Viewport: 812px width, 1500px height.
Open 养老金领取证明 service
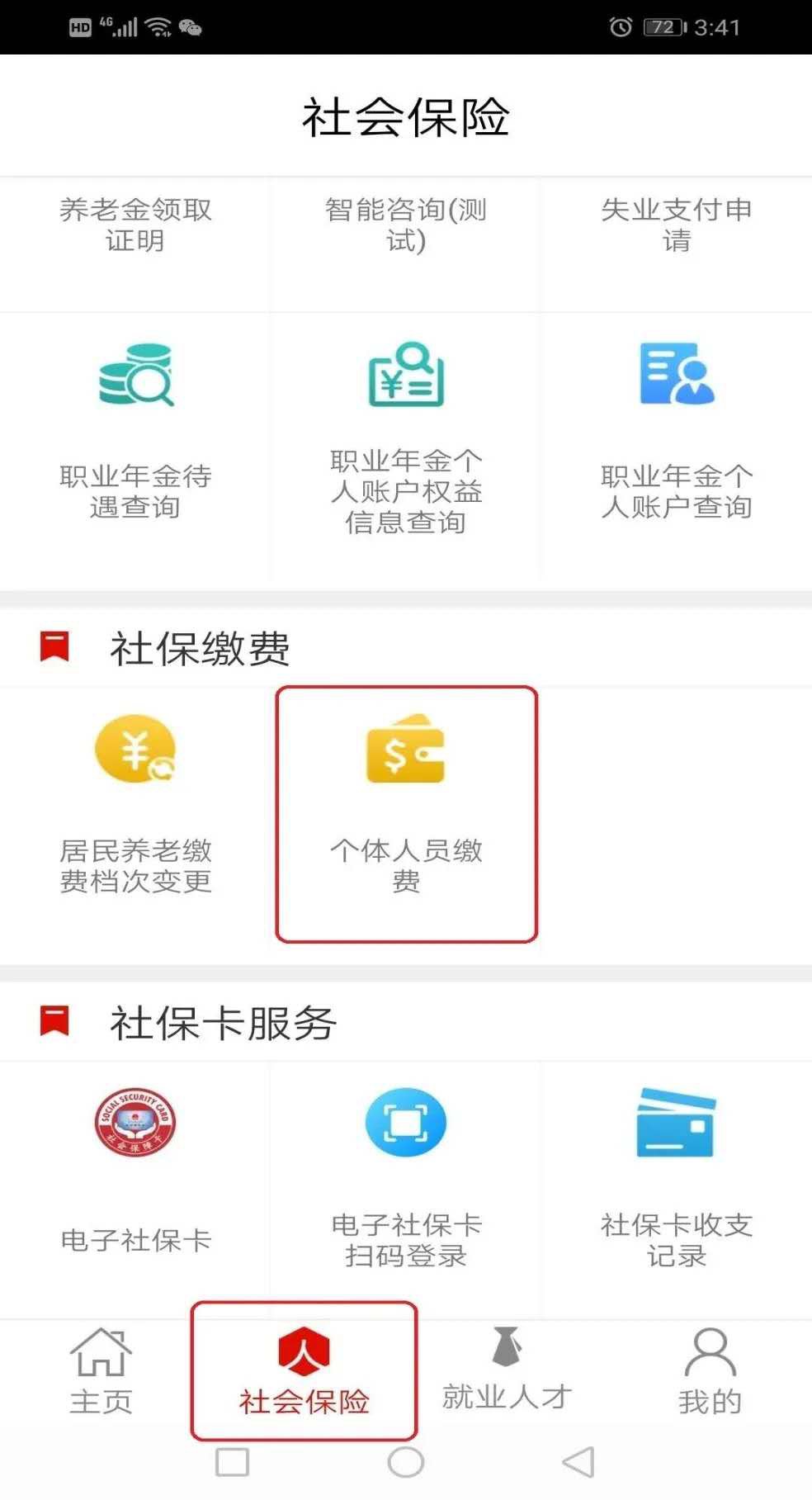[x=135, y=225]
